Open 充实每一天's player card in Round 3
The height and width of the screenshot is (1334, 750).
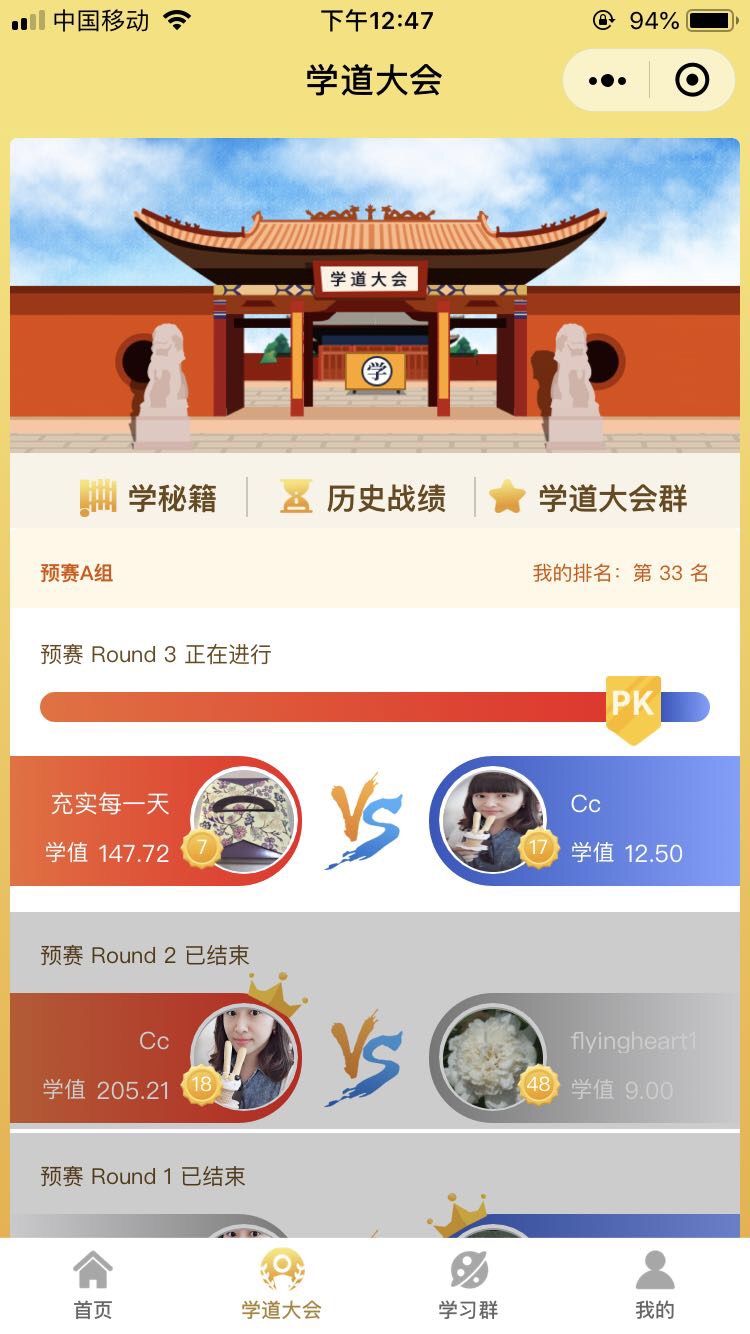[155, 821]
